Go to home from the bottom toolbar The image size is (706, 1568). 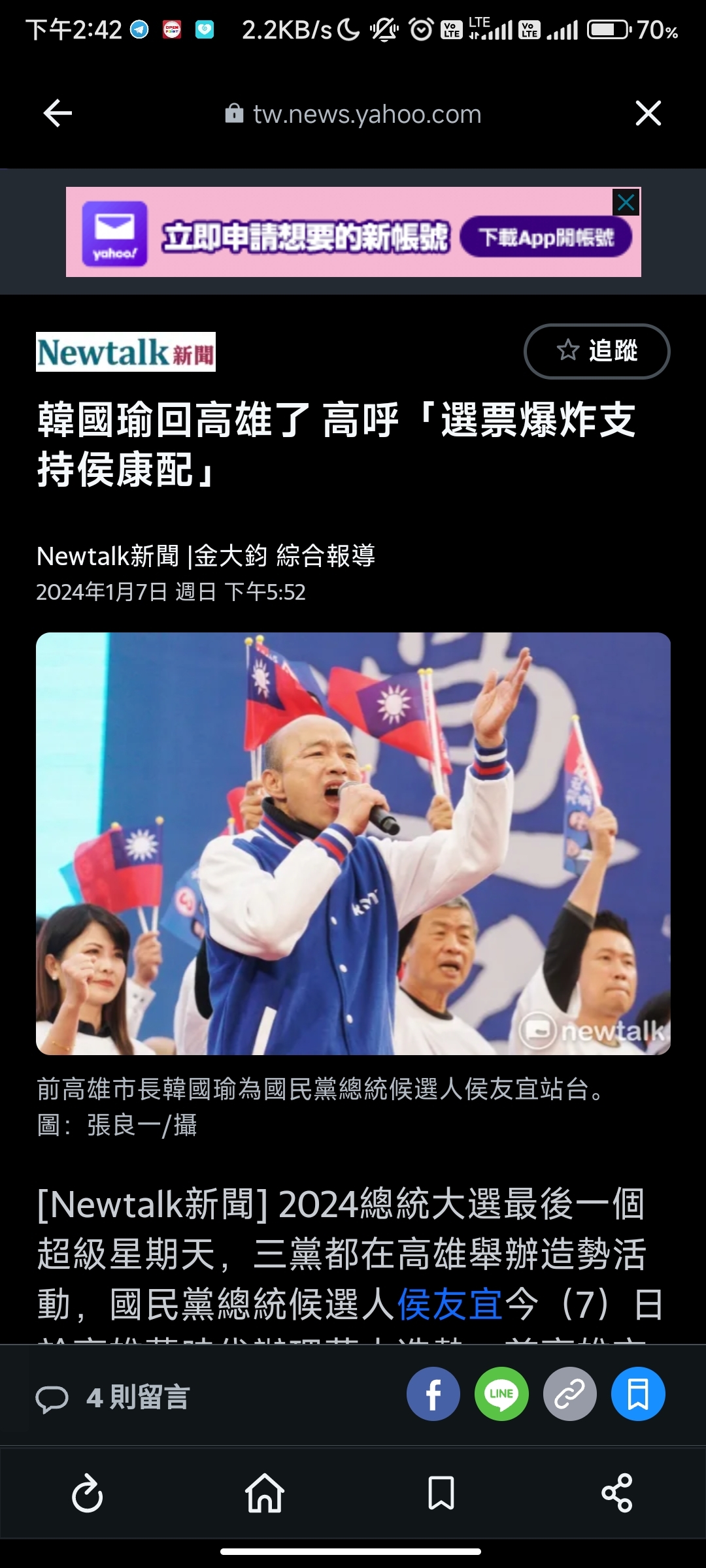[264, 1494]
